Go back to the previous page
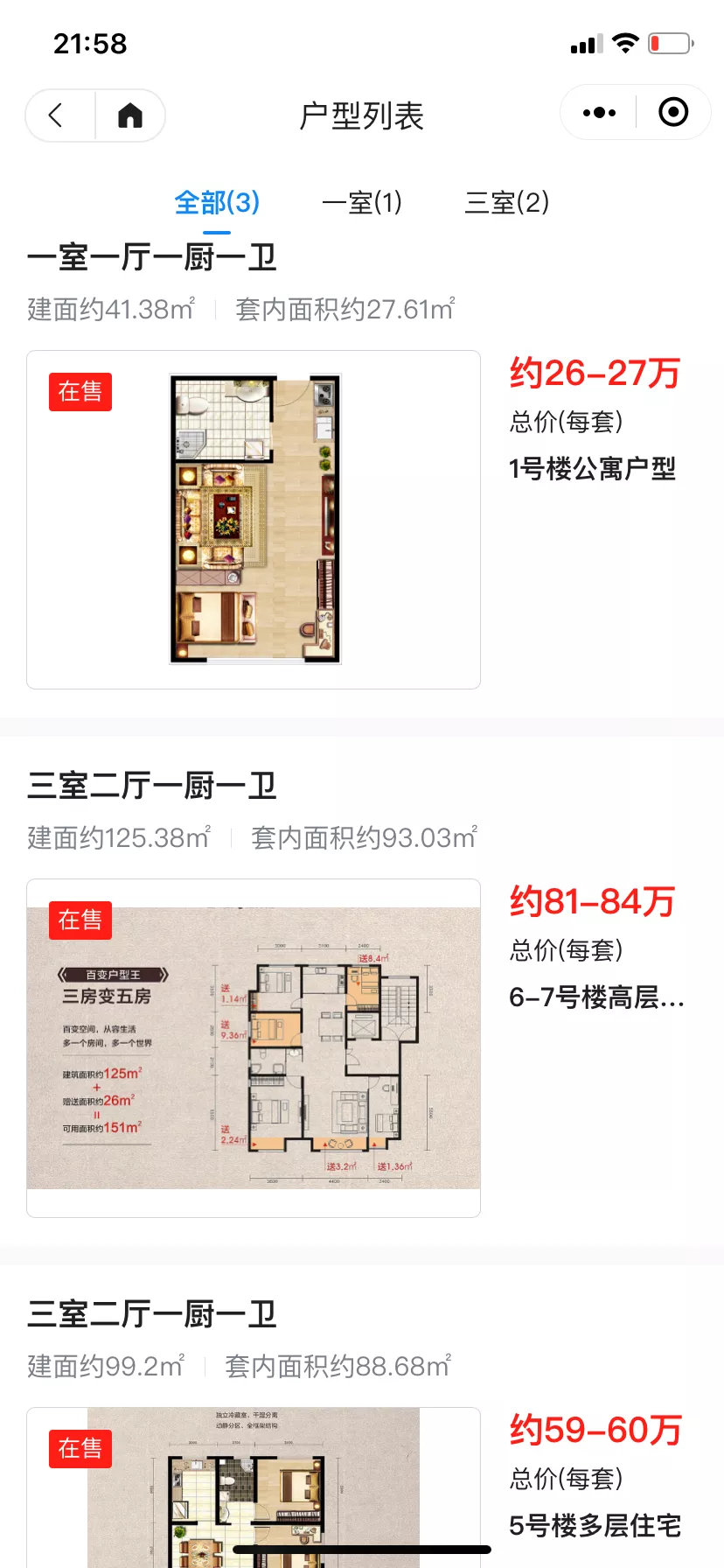The height and width of the screenshot is (1568, 724). 58,115
